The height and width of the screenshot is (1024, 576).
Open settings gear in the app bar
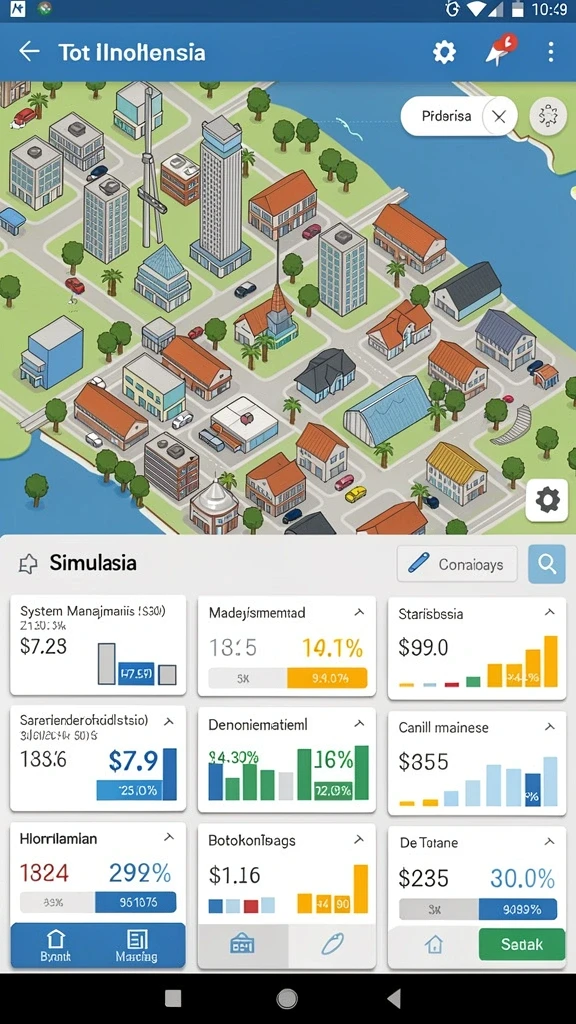tap(444, 52)
